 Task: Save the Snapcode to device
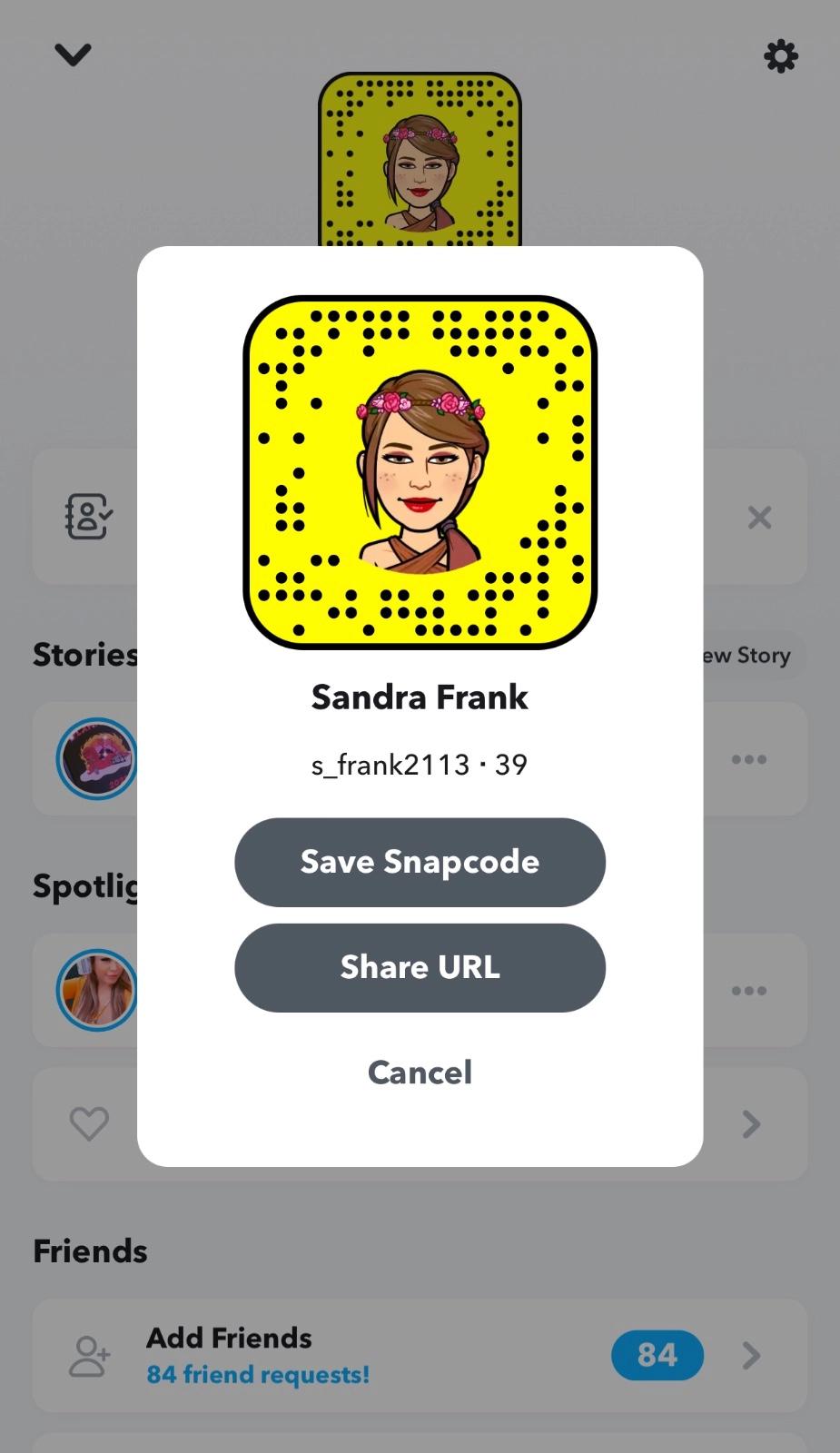coord(420,862)
